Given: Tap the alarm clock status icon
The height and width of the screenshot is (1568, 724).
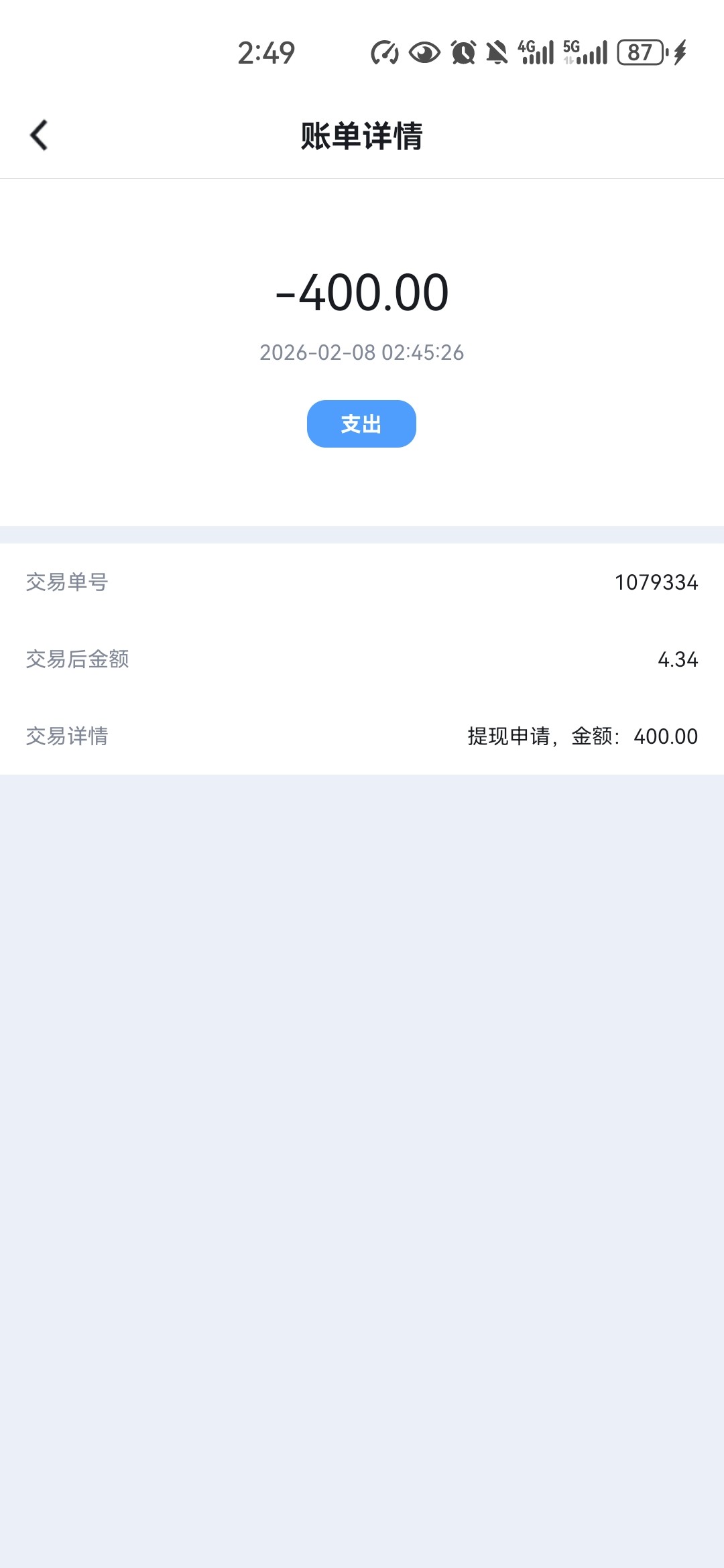Looking at the screenshot, I should (x=463, y=54).
